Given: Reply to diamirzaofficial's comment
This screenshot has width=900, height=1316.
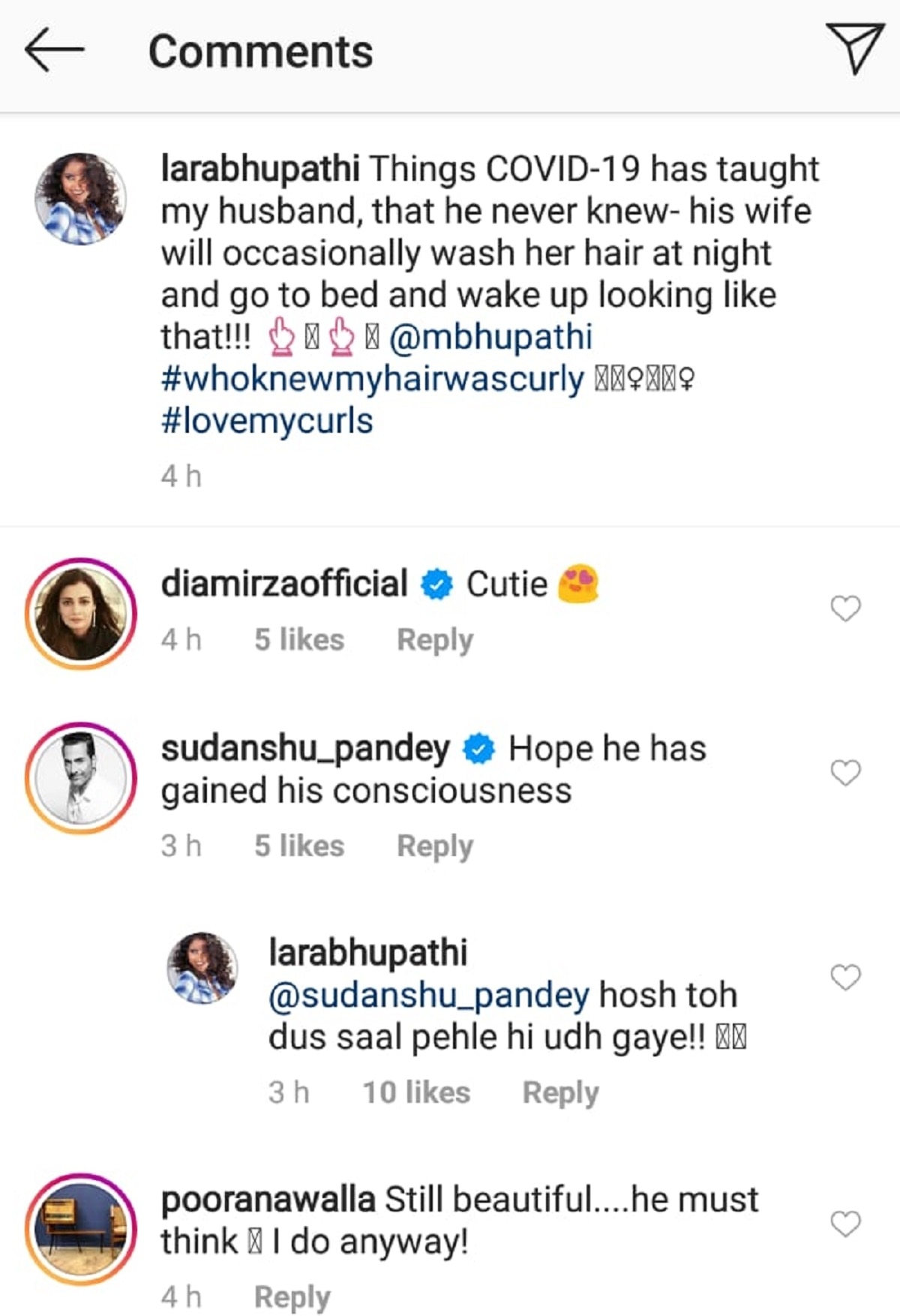Looking at the screenshot, I should point(434,640).
